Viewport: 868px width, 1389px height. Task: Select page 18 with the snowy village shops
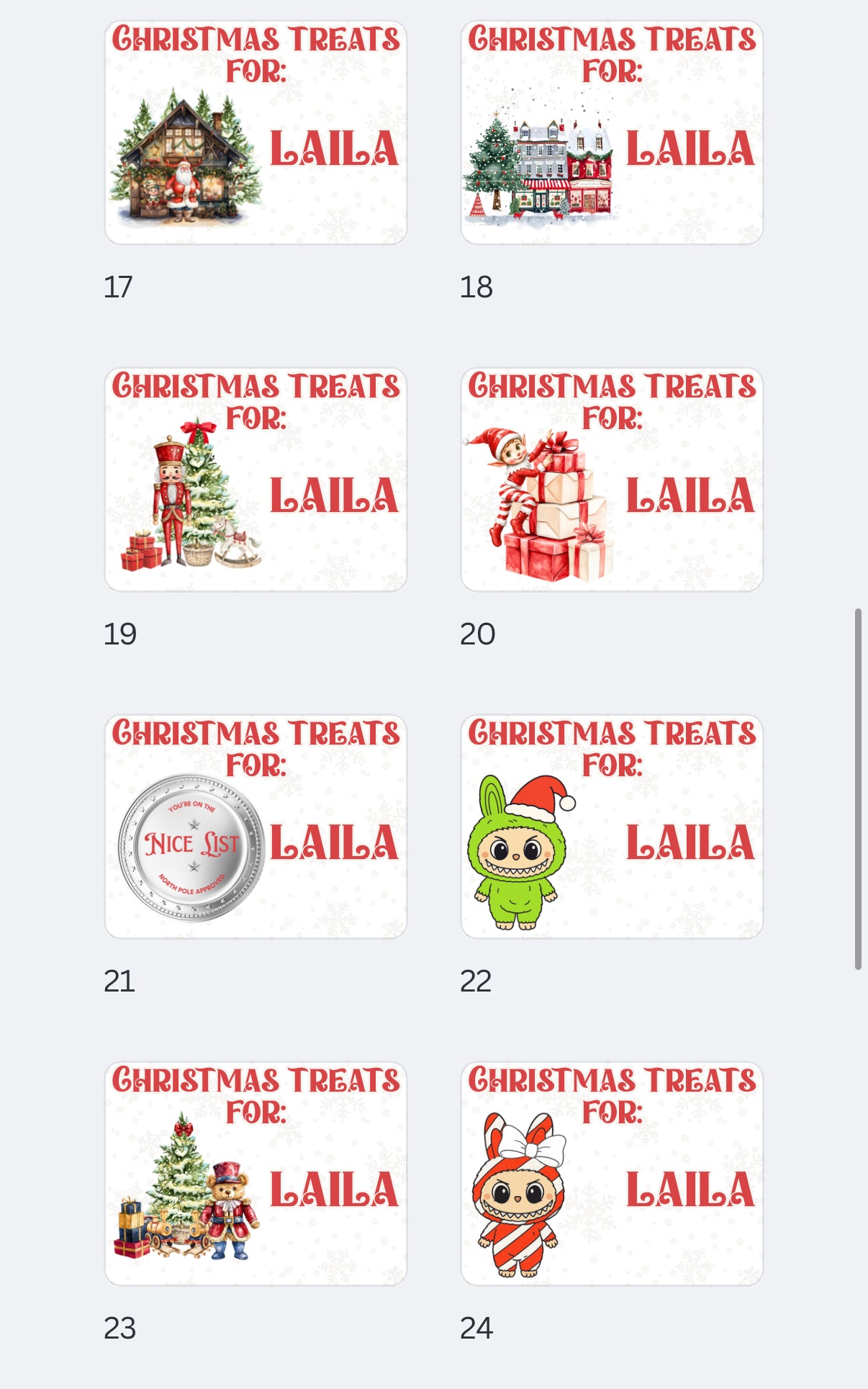pyautogui.click(x=612, y=133)
